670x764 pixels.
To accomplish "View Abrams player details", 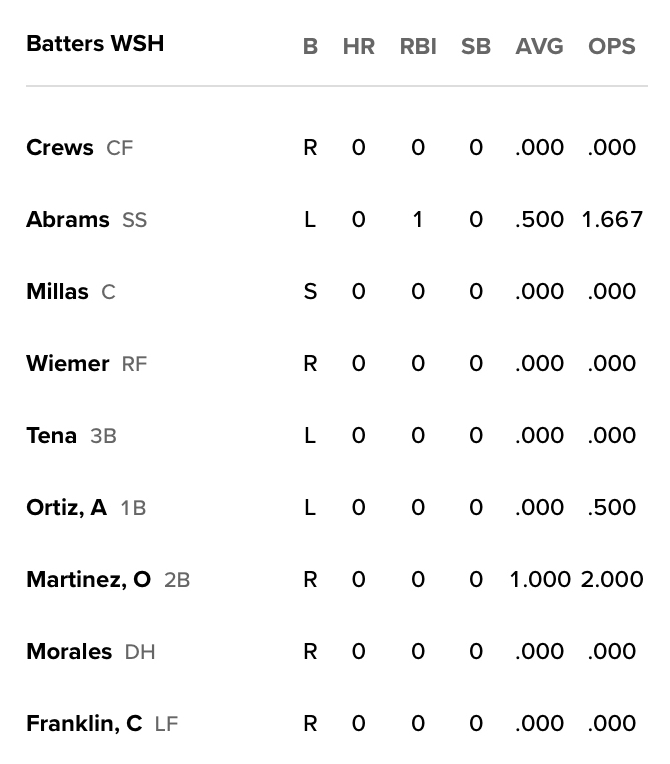I will [68, 220].
